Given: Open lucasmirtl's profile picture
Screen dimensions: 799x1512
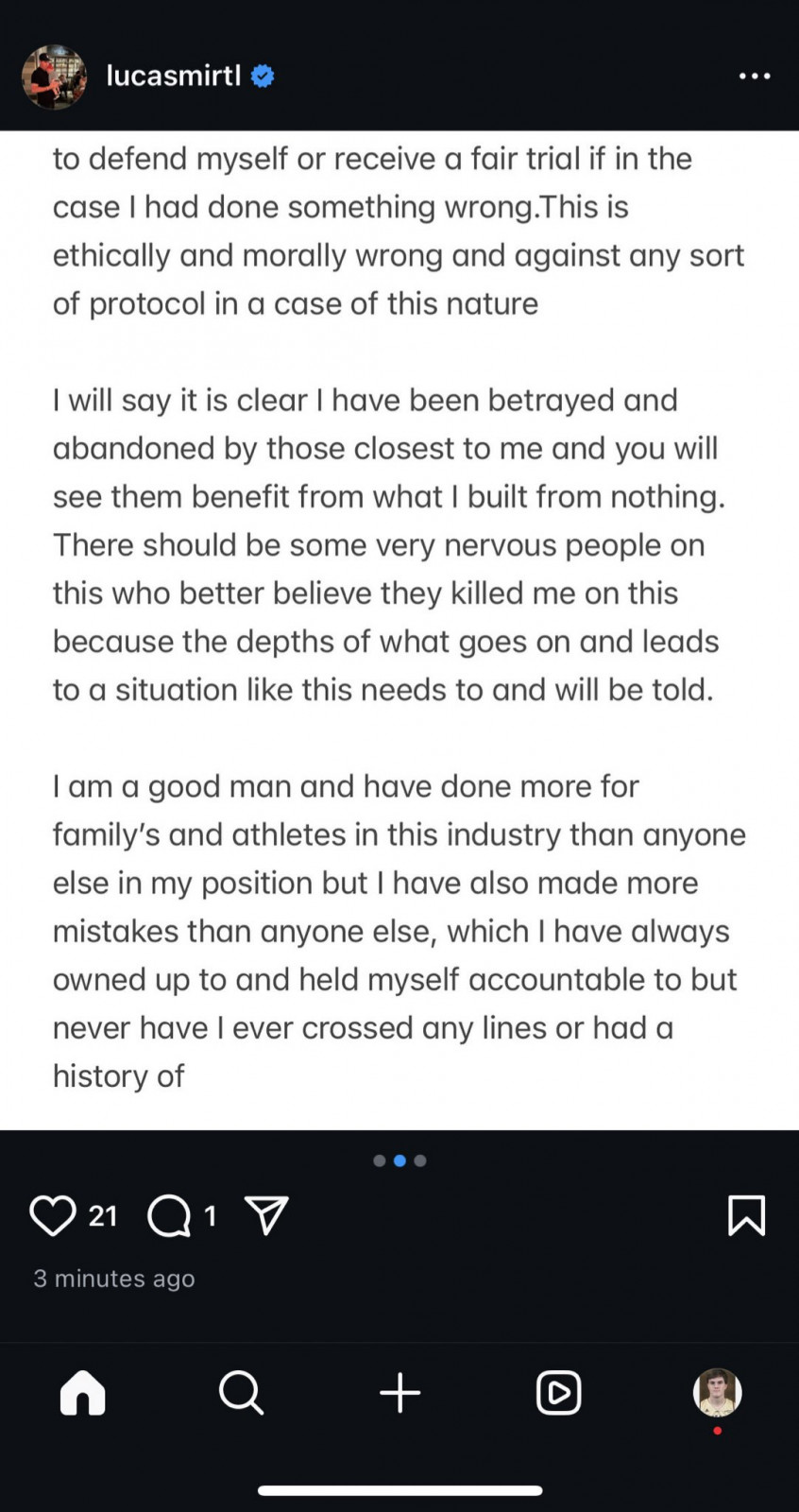Looking at the screenshot, I should tap(54, 77).
